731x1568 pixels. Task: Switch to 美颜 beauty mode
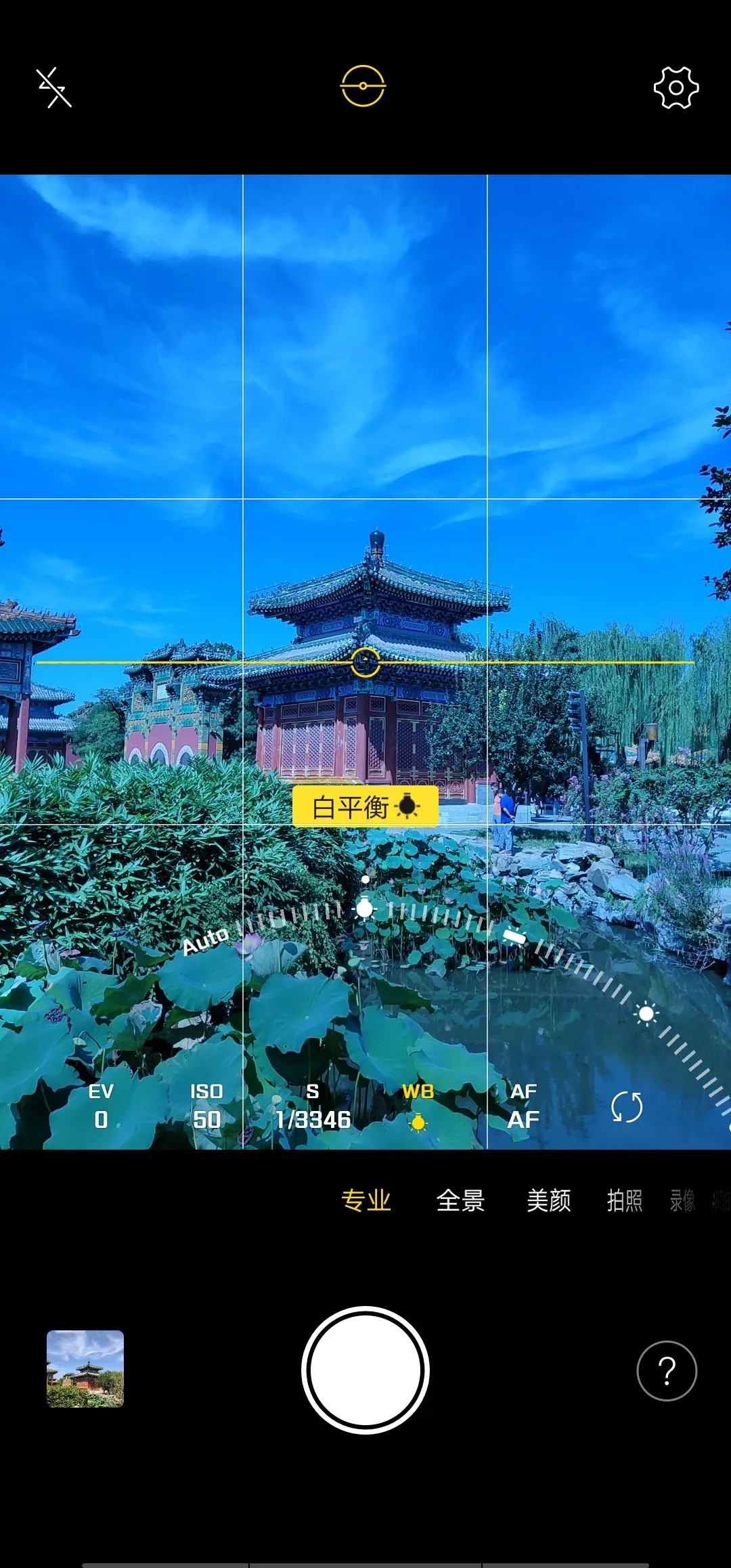tap(548, 1200)
